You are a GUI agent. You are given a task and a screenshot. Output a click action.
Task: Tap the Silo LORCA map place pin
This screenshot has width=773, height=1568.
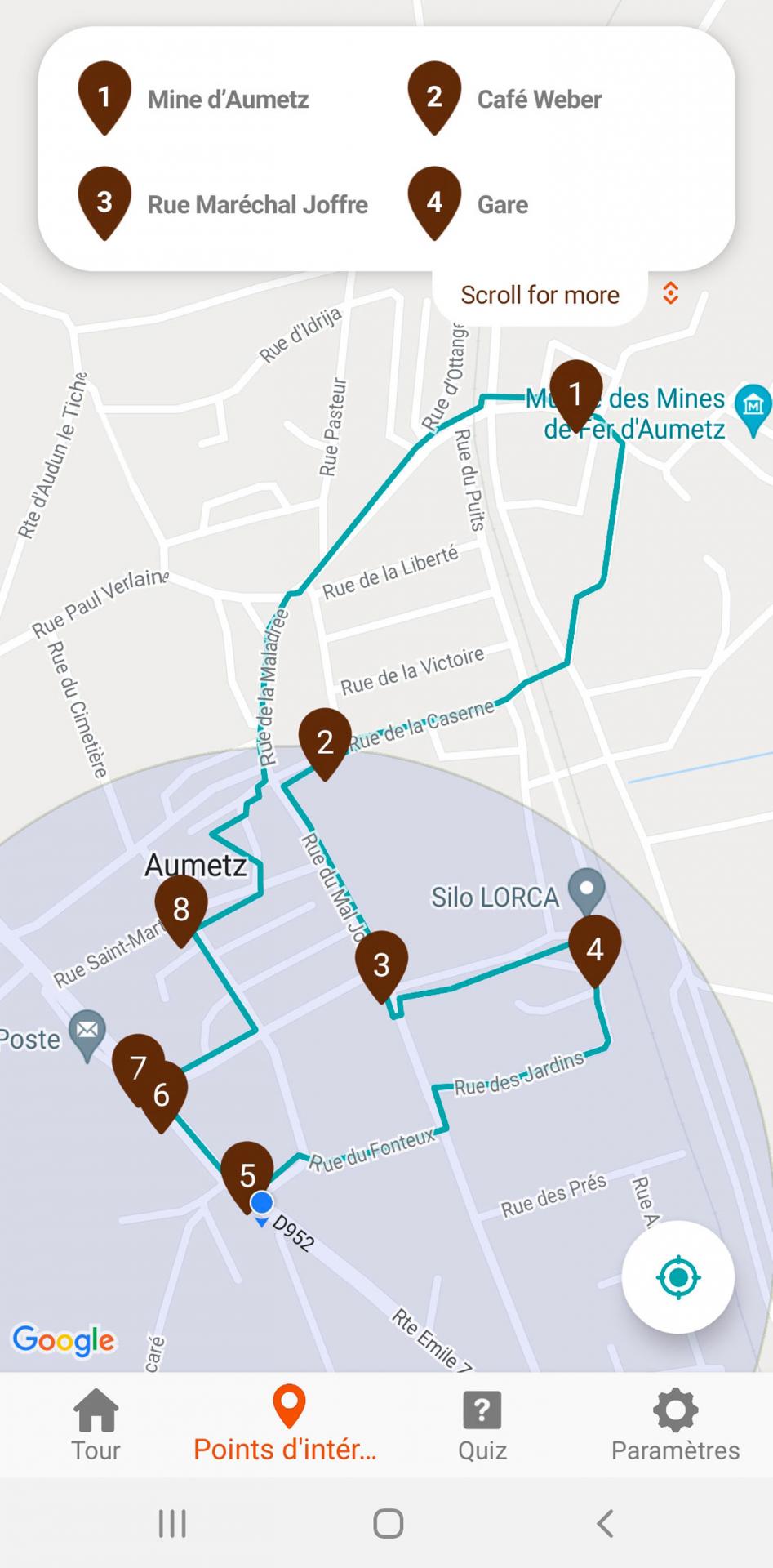(587, 892)
